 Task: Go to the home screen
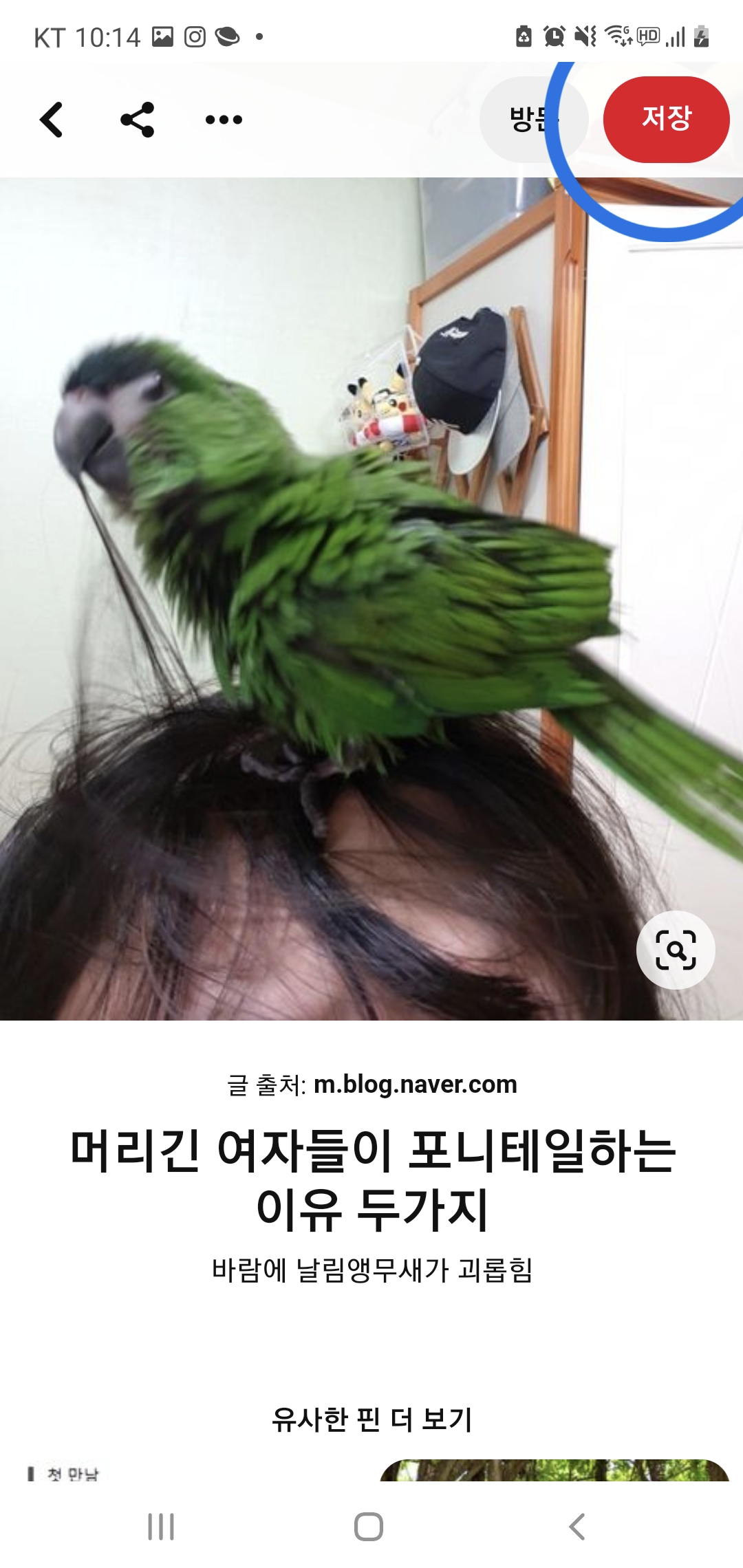(x=369, y=1527)
